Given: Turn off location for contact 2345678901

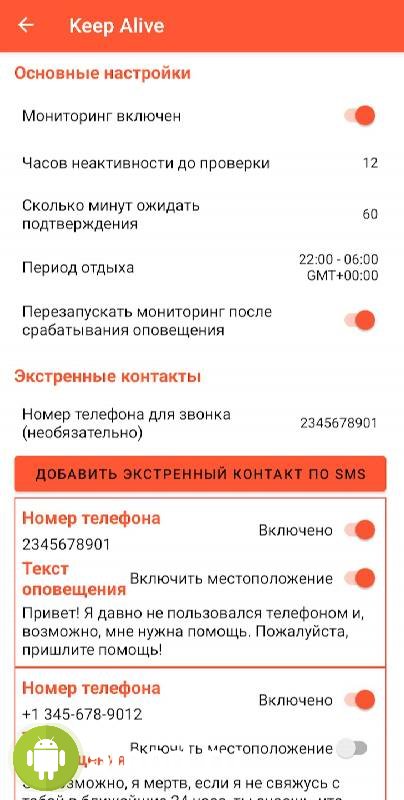Looking at the screenshot, I should point(360,579).
